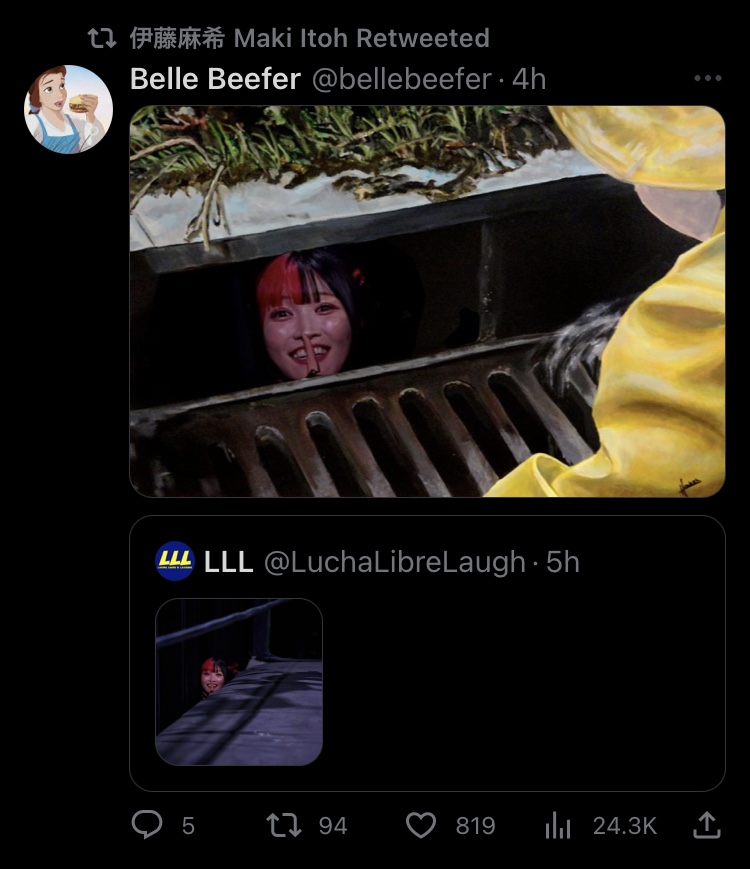Share Belle Beefer's tweet

(706, 825)
